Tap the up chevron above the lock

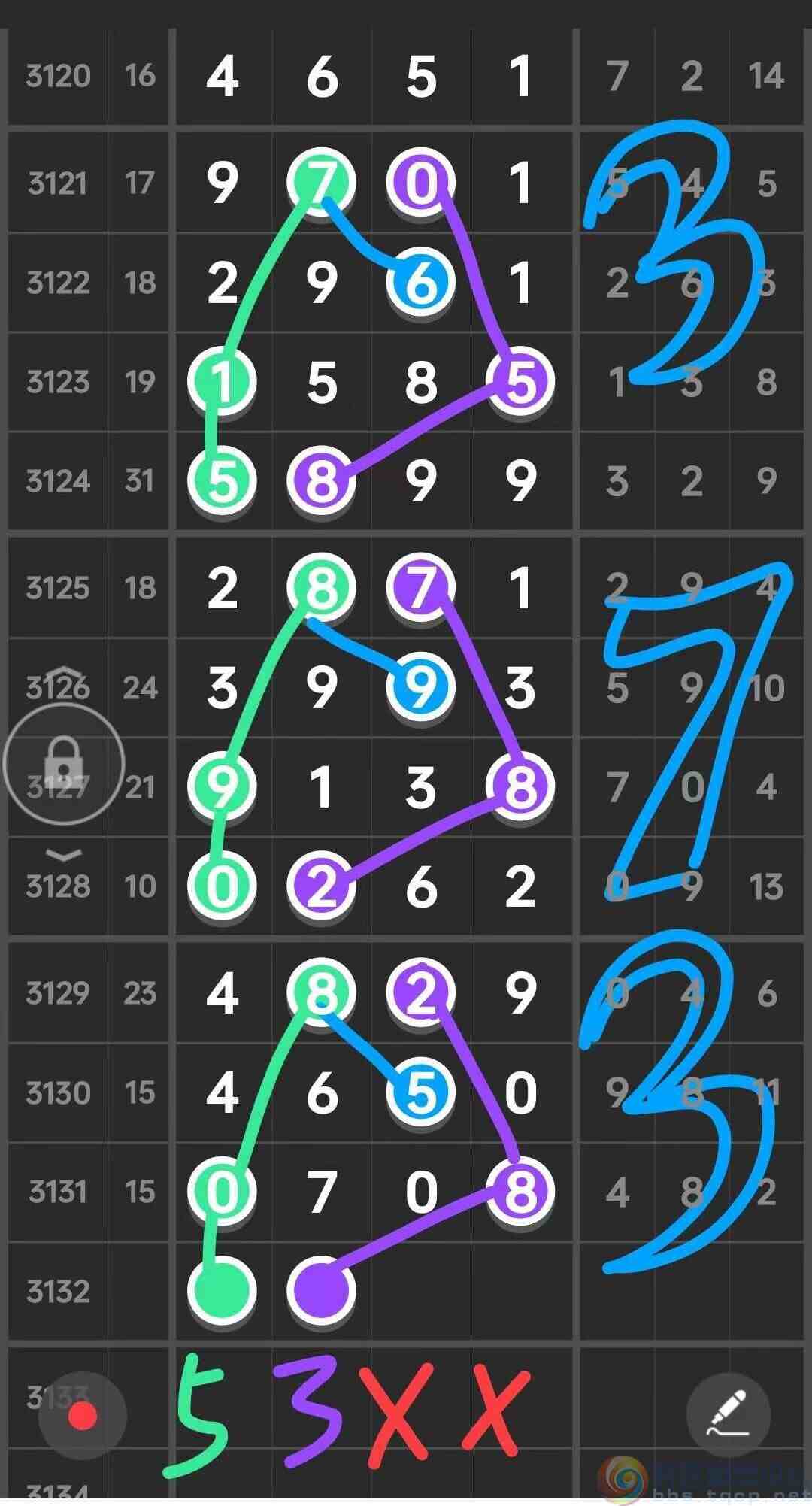64,673
